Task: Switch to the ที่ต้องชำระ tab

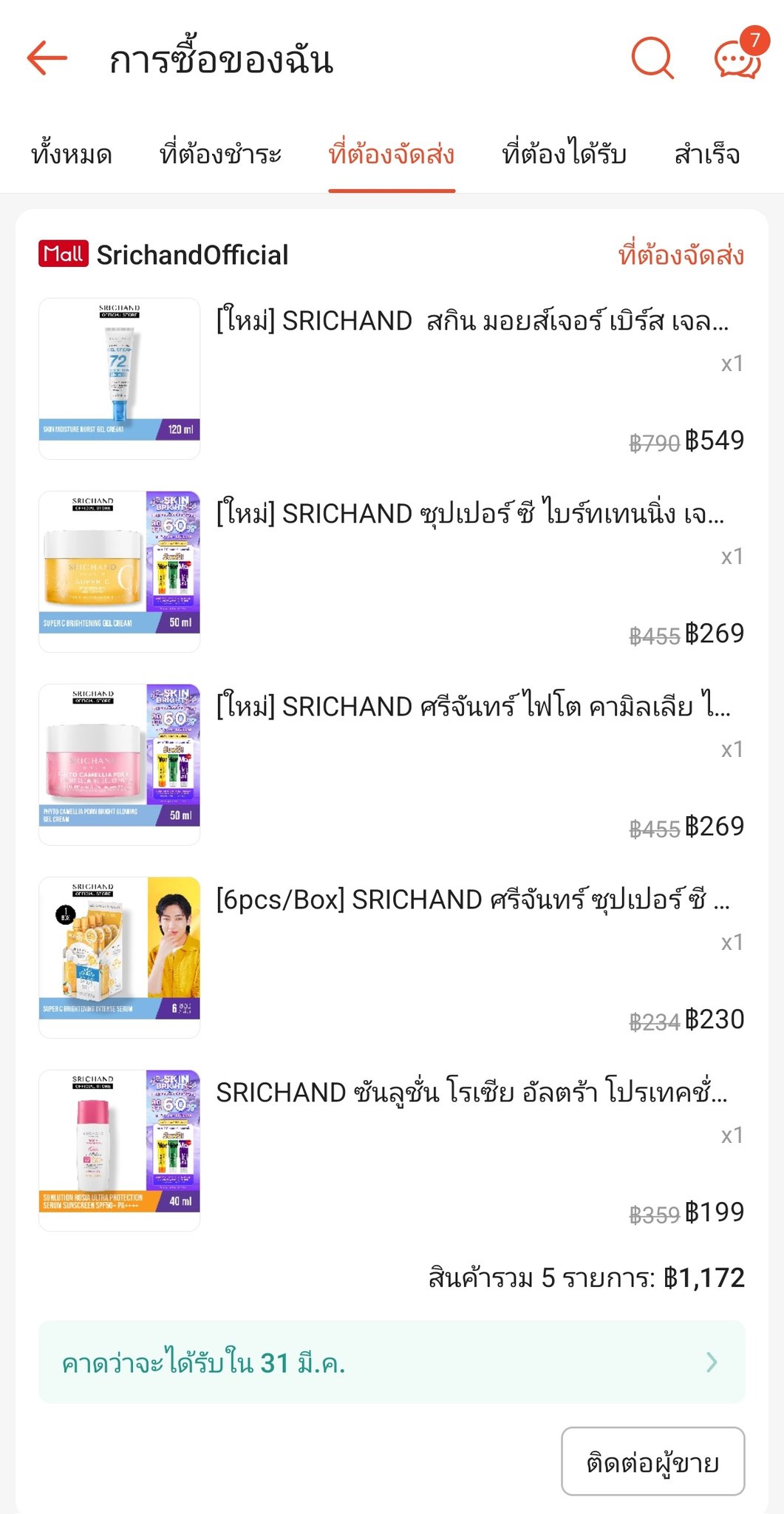Action: [220, 155]
